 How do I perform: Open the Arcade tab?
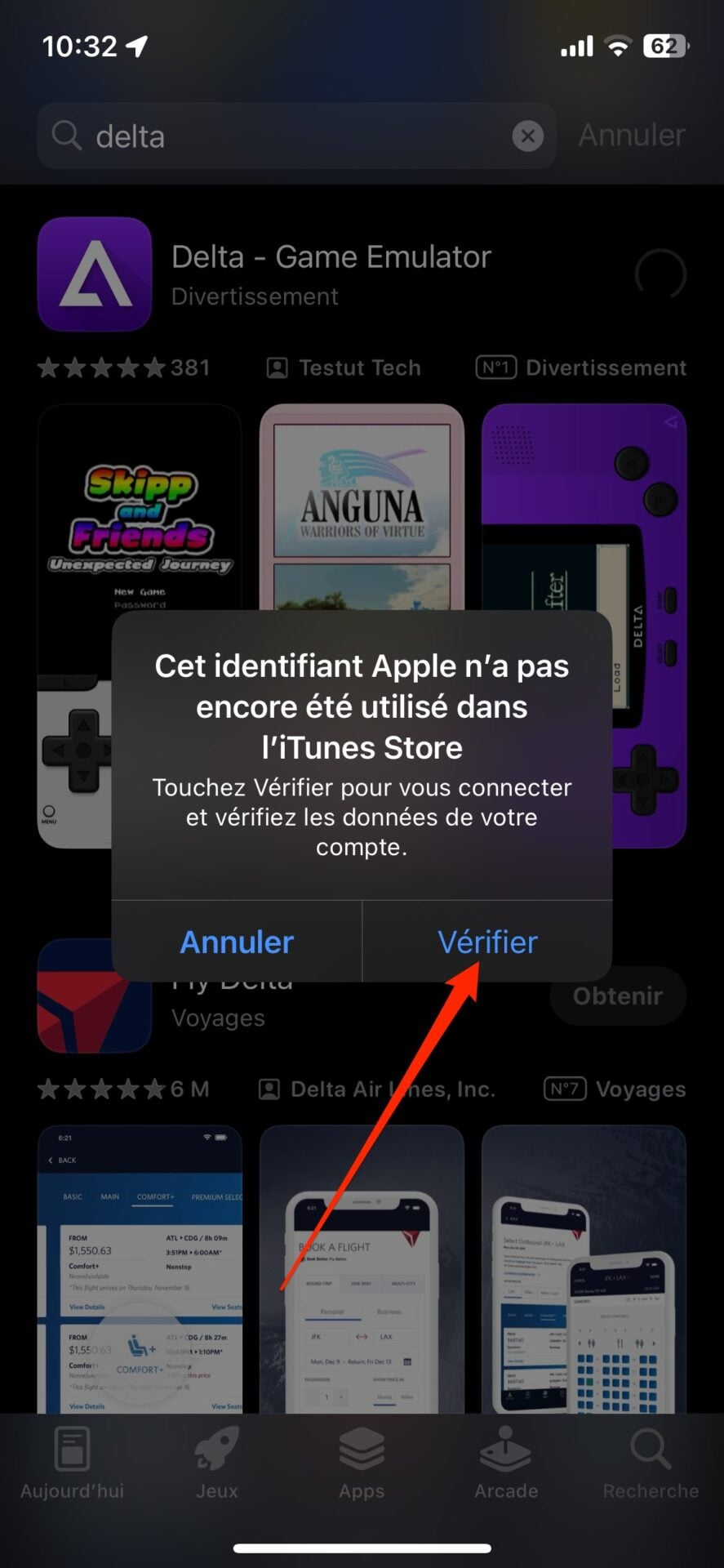(x=506, y=1462)
